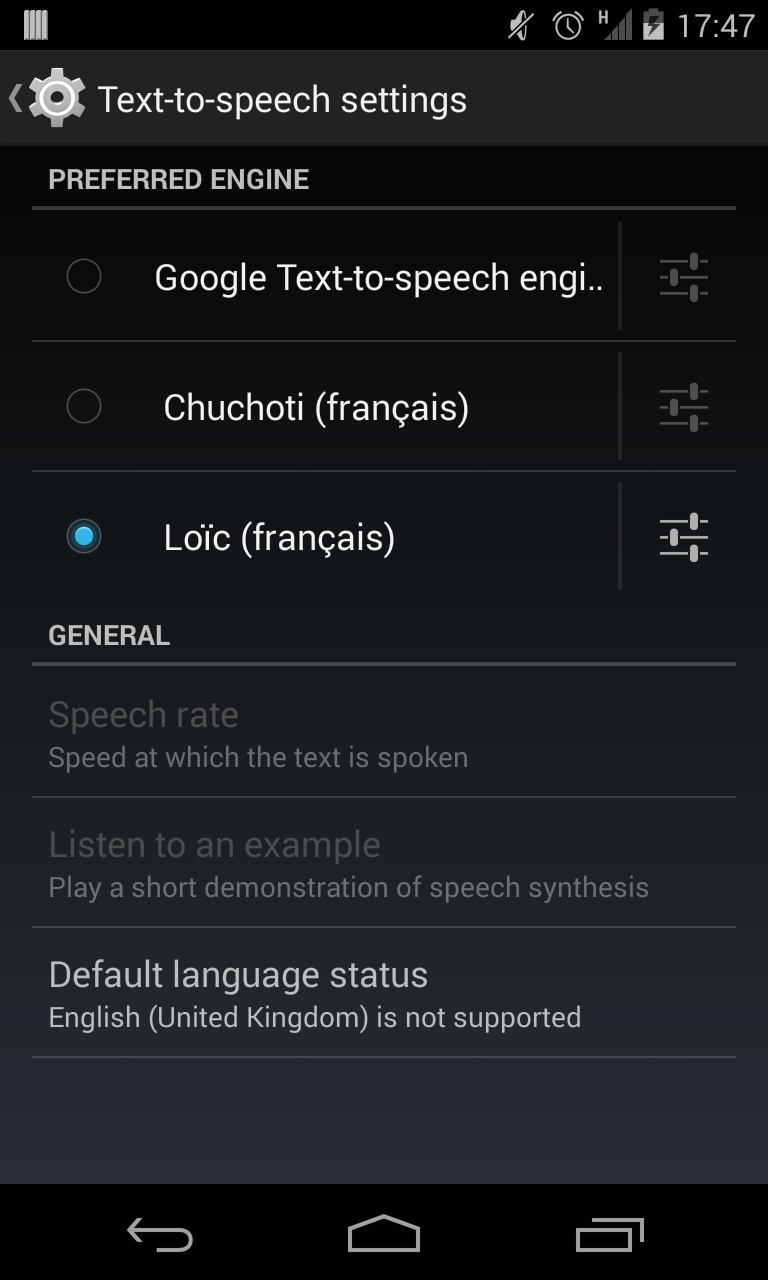Image resolution: width=768 pixels, height=1280 pixels.
Task: Select Google Text-to-speech engine
Action: tap(84, 276)
